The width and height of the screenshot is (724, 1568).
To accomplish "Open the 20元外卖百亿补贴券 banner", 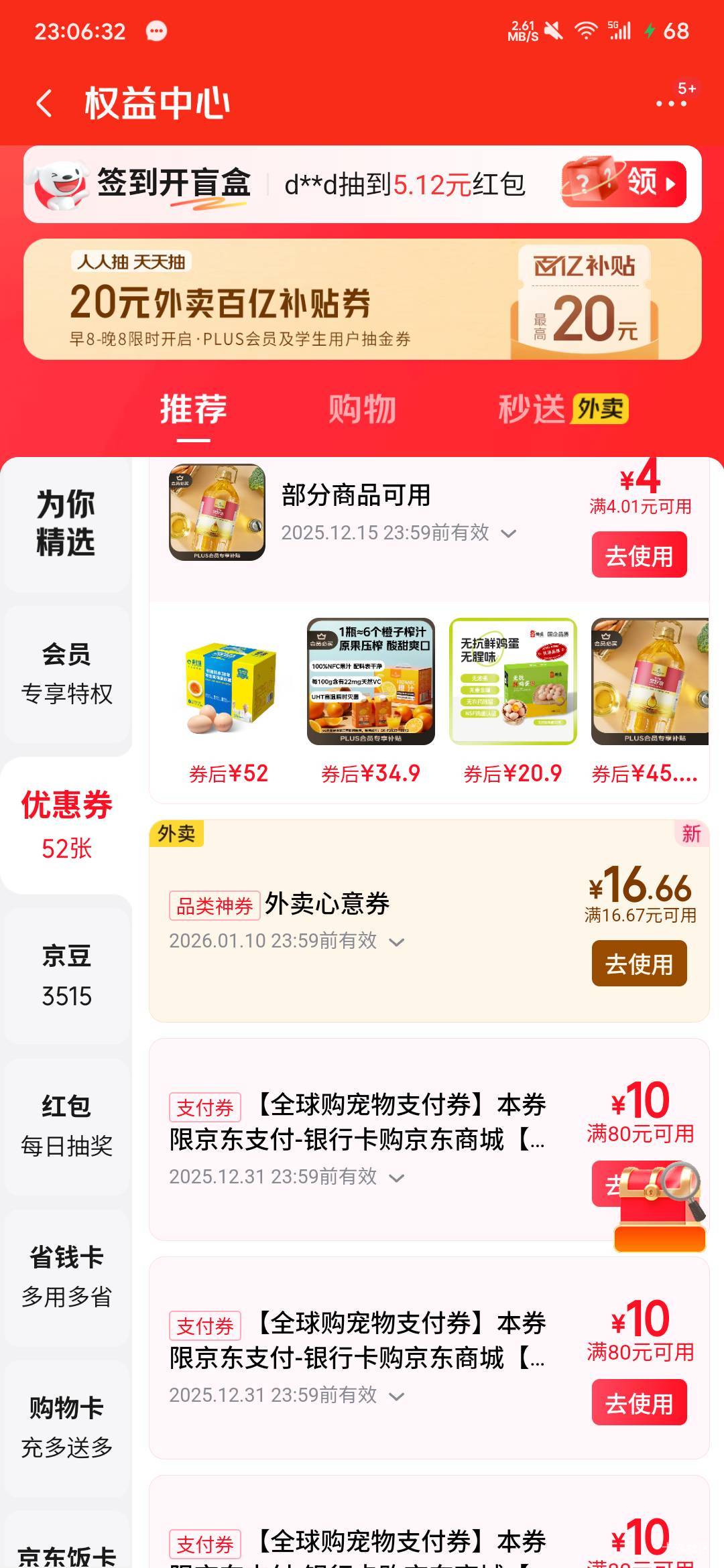I will click(362, 299).
